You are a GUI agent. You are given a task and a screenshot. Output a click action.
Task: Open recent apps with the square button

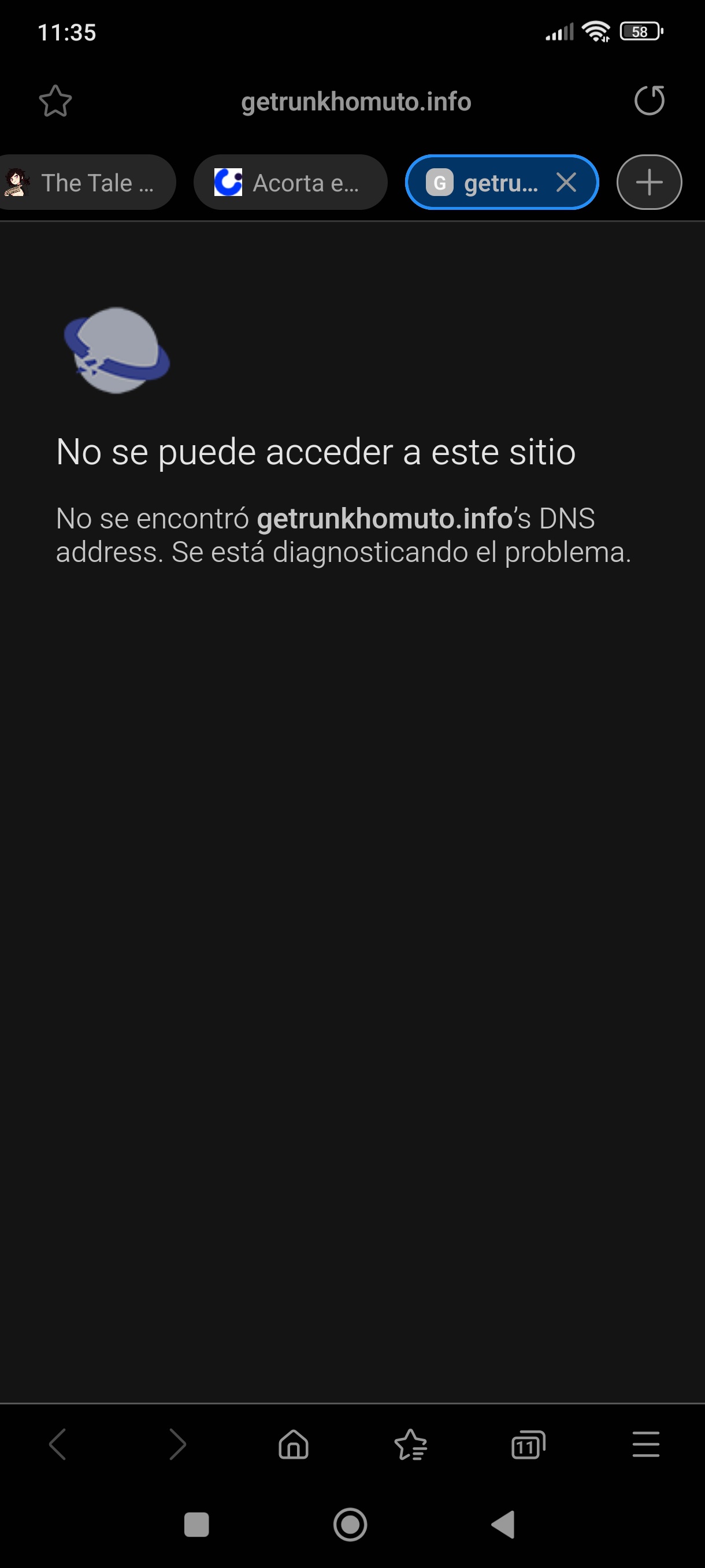point(196,1525)
